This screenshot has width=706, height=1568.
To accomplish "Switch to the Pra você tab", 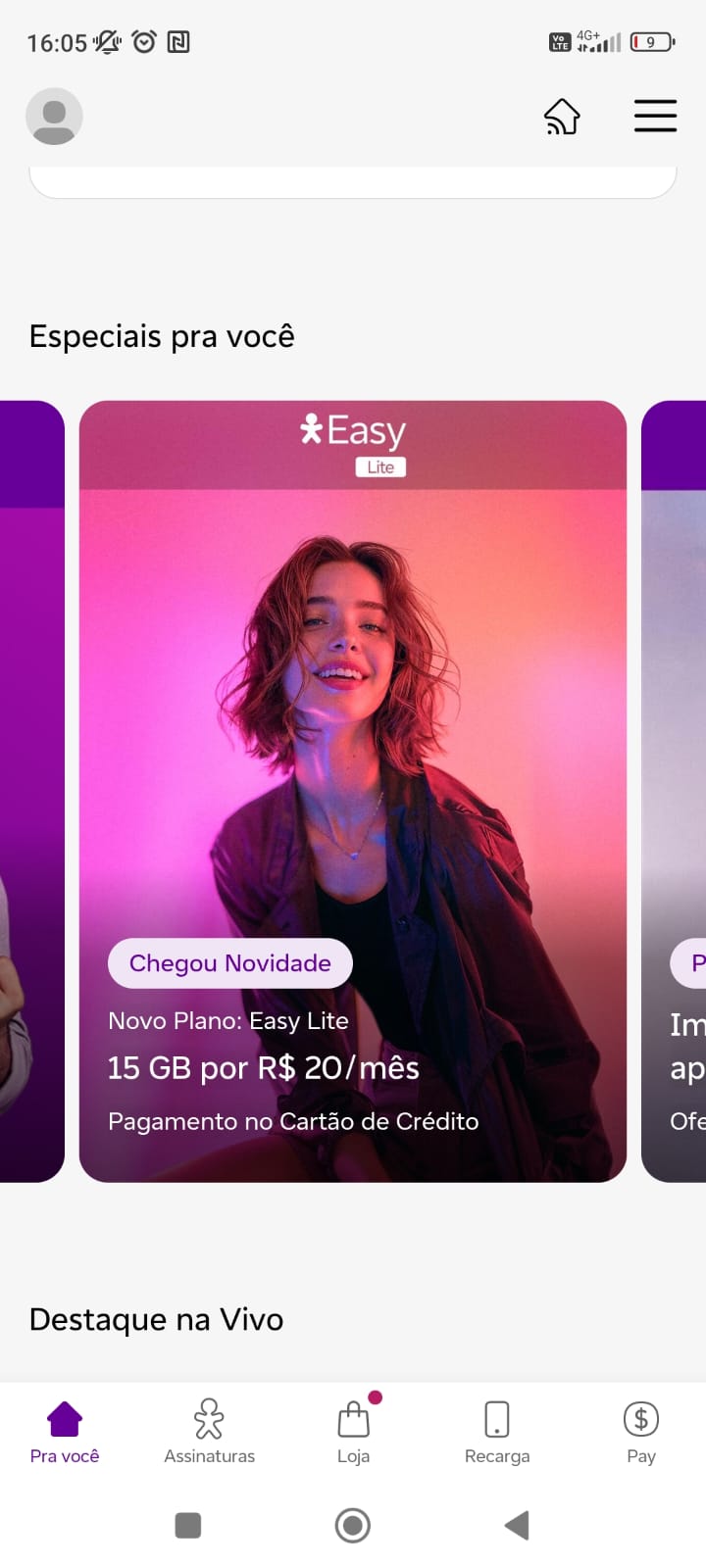I will pos(65,1432).
